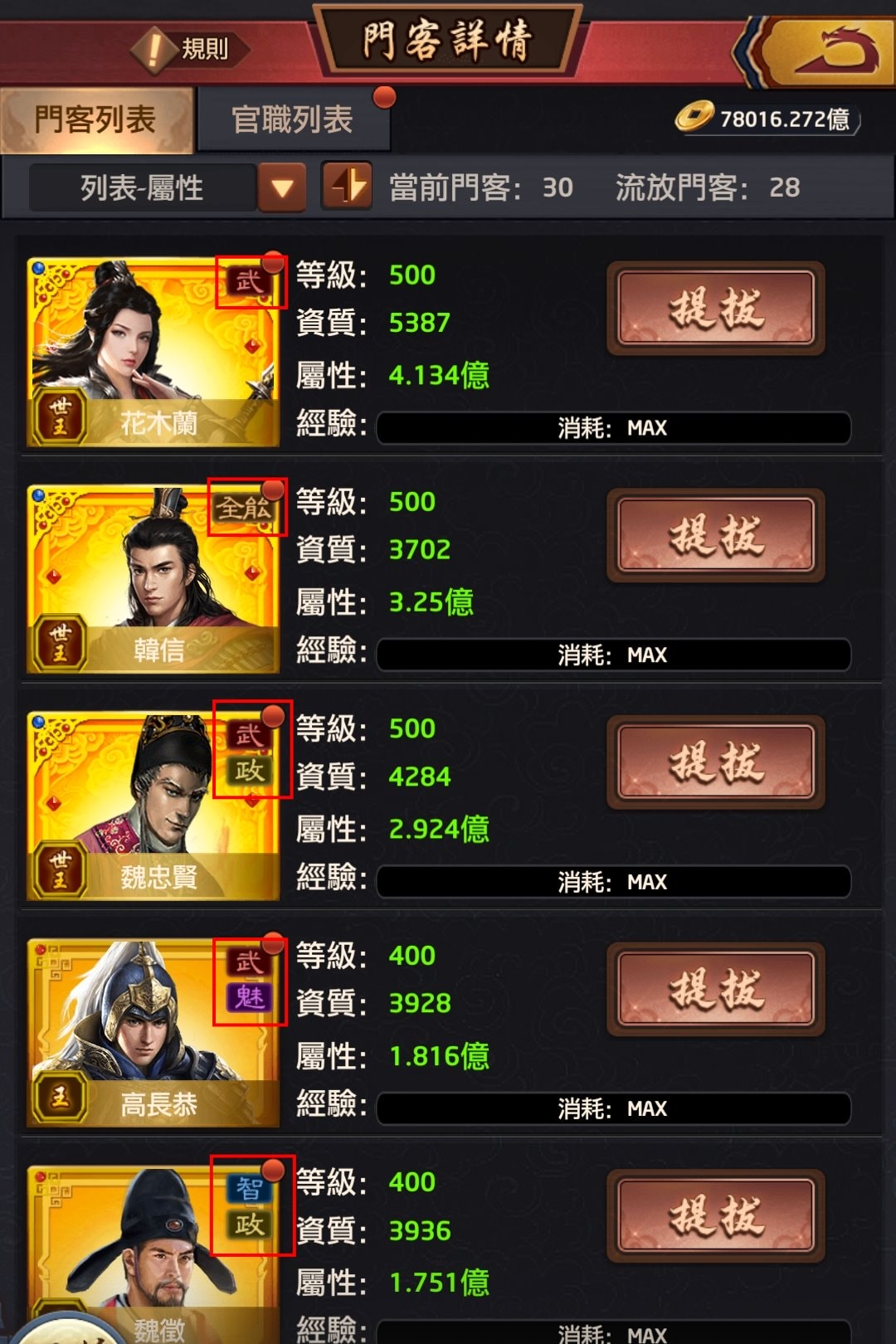The width and height of the screenshot is (896, 1344).
Task: Open the 規則 rules info
Action: click(x=190, y=49)
